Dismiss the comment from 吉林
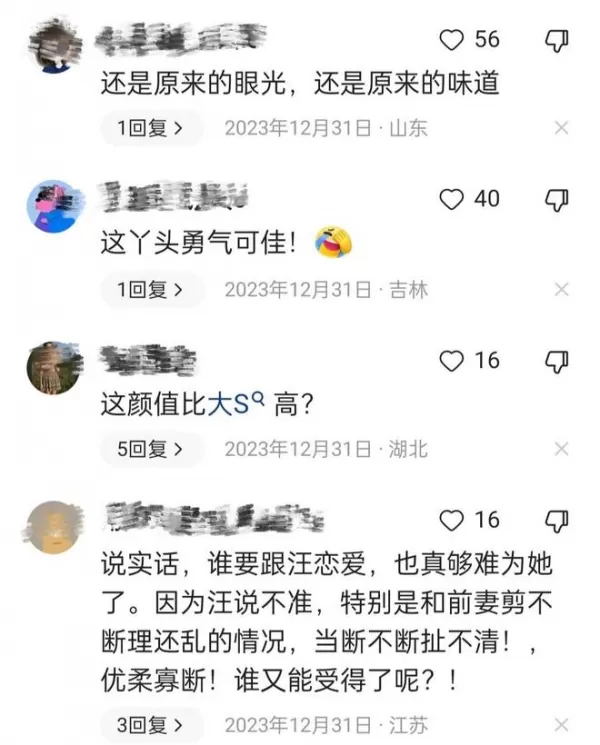The height and width of the screenshot is (745, 600). click(561, 290)
